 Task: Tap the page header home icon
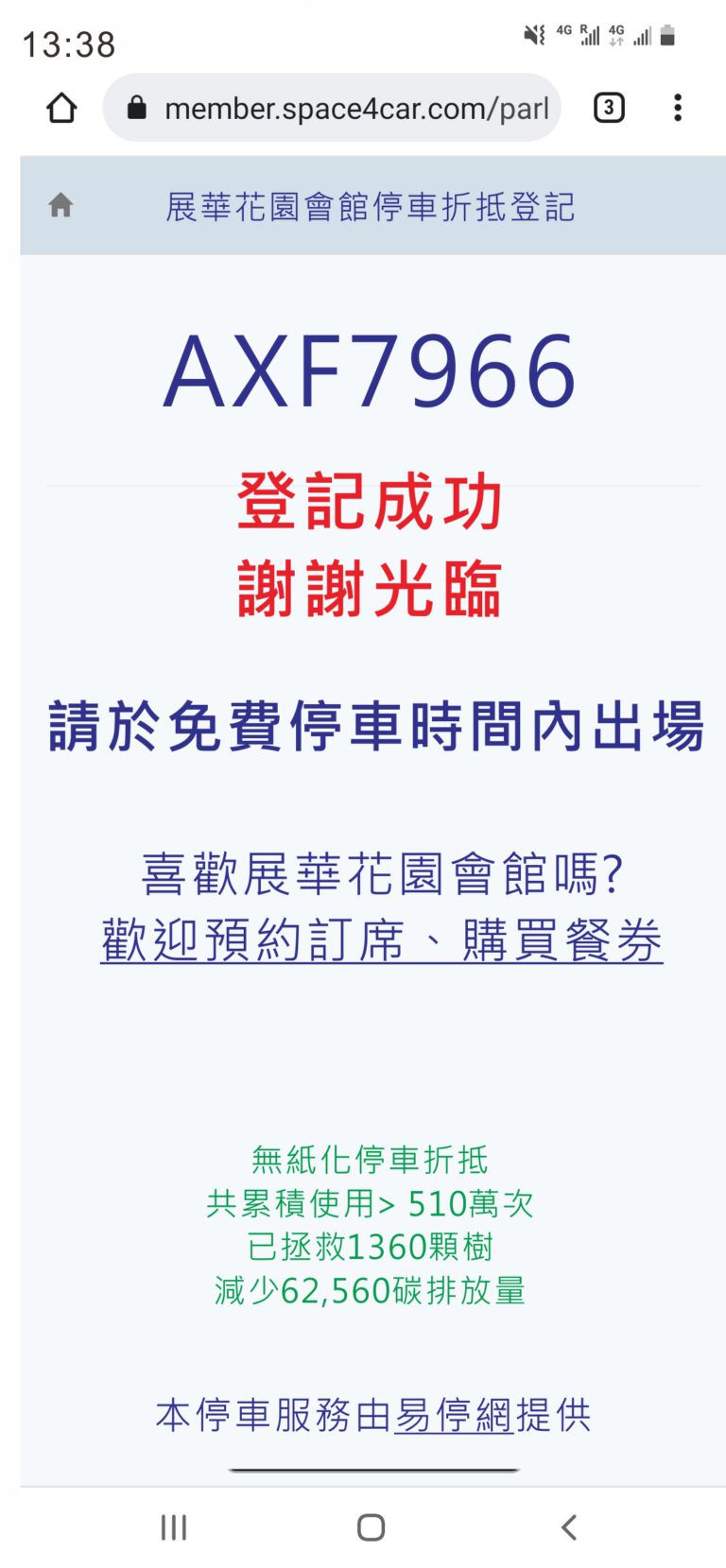pos(60,205)
